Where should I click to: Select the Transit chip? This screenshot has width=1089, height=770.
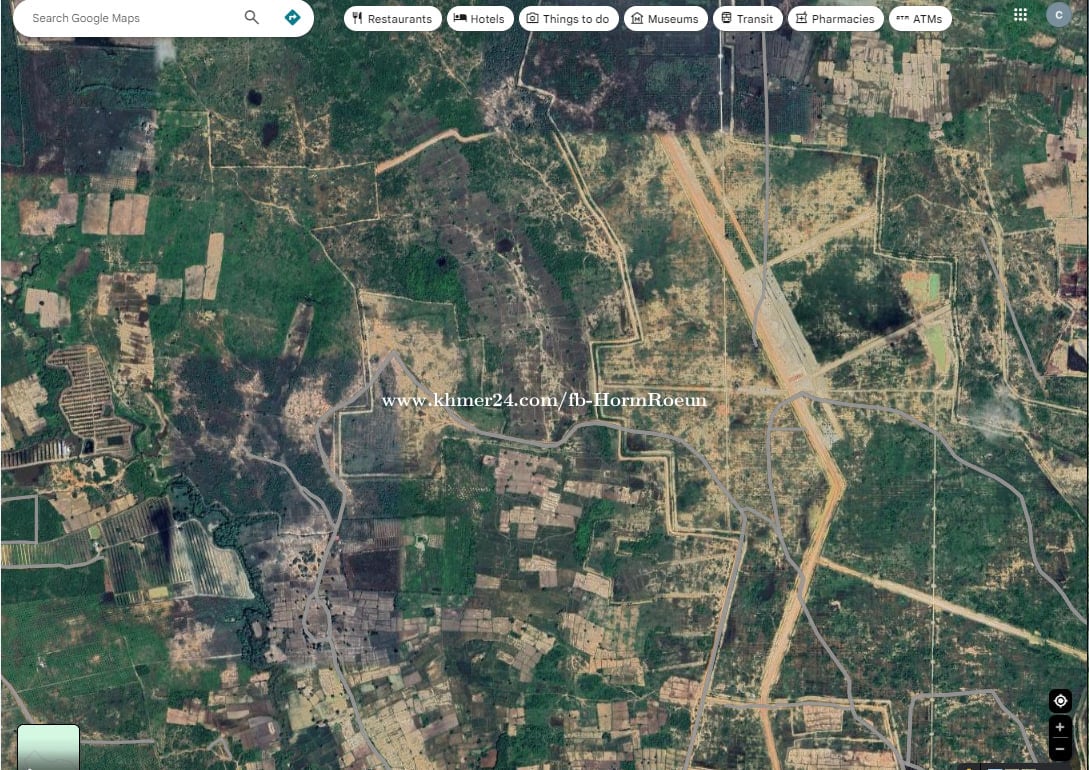(747, 19)
